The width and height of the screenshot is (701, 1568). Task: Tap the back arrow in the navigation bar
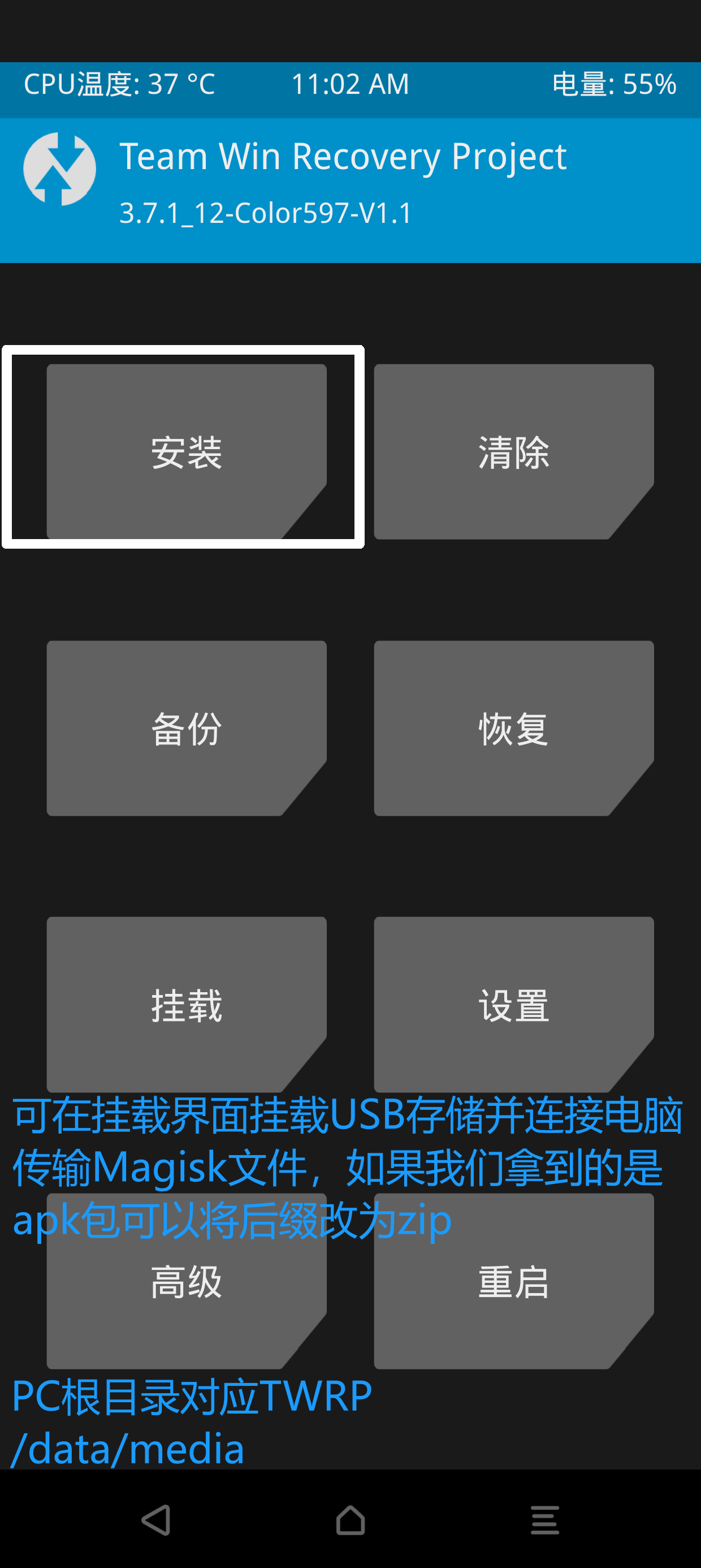click(x=157, y=1520)
